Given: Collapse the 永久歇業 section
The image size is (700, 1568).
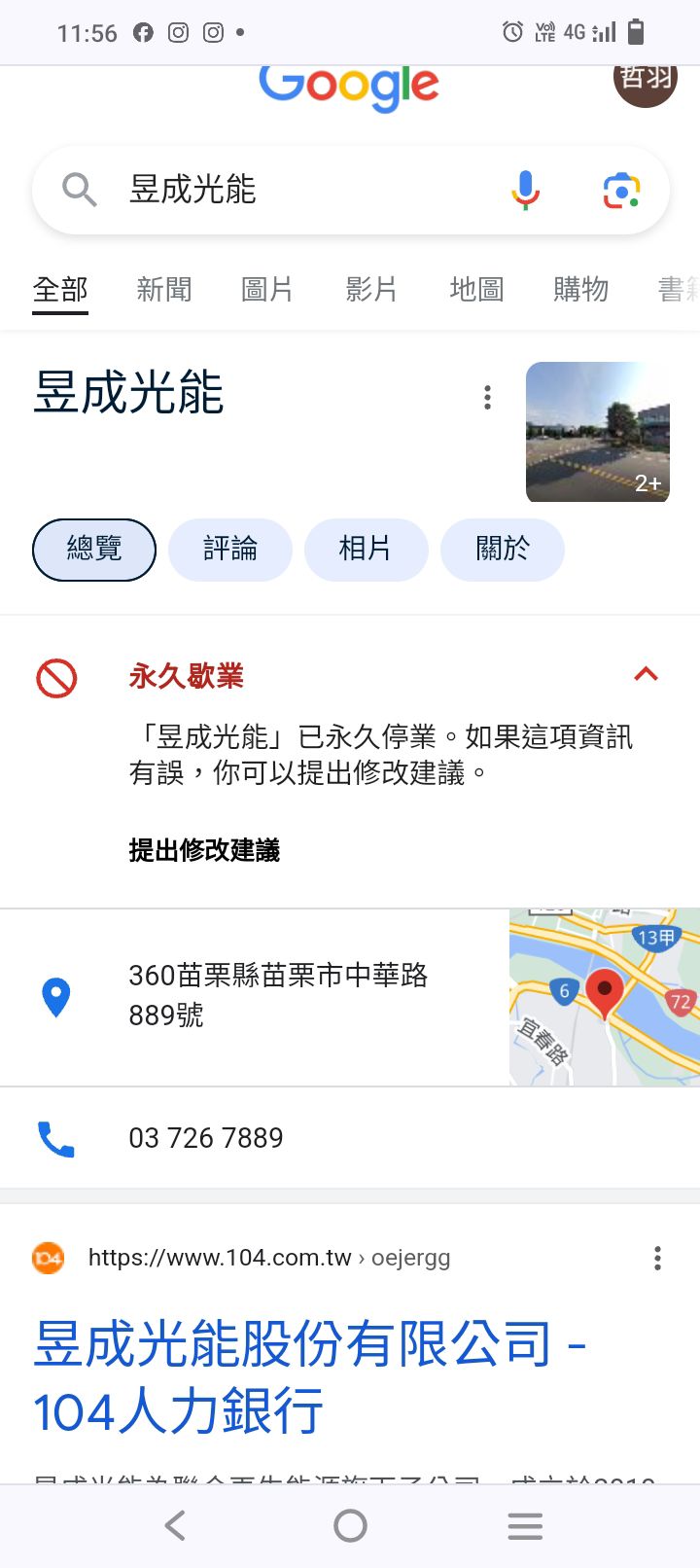Looking at the screenshot, I should [x=646, y=674].
